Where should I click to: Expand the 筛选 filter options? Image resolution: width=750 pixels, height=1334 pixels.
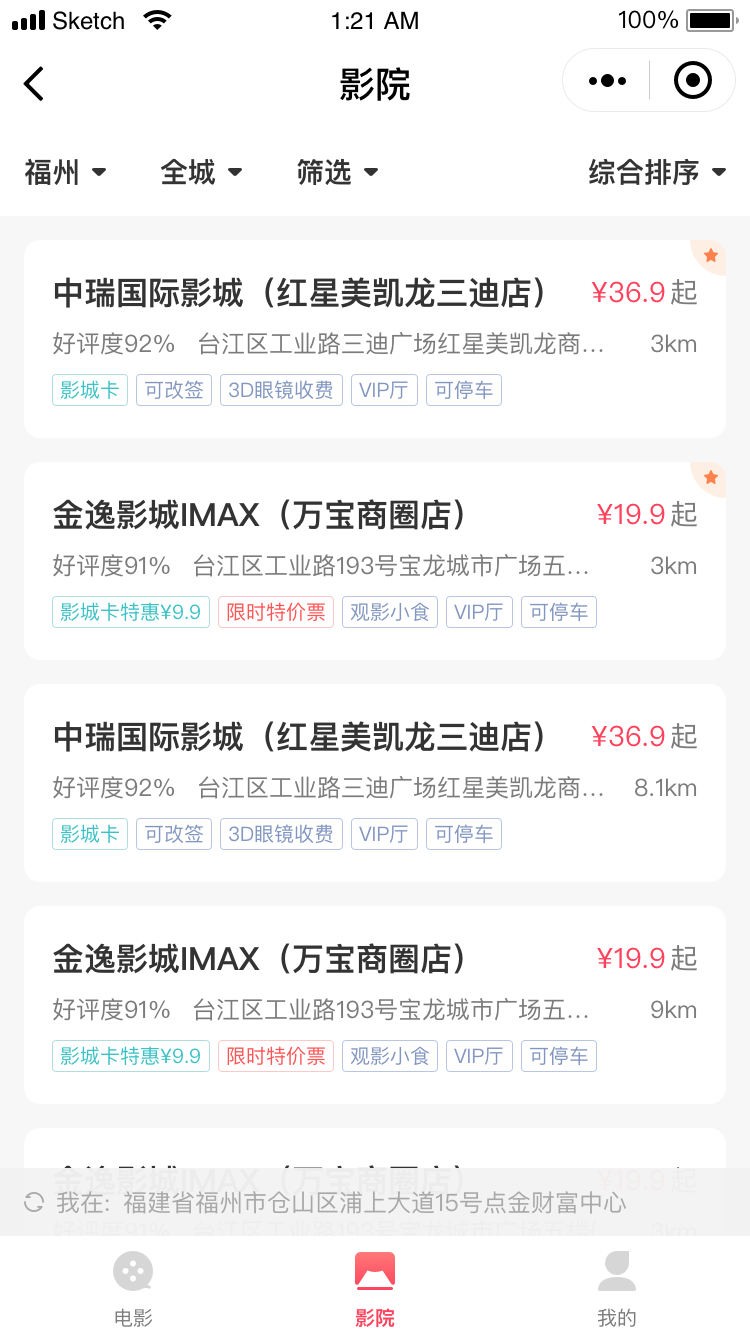pos(337,172)
